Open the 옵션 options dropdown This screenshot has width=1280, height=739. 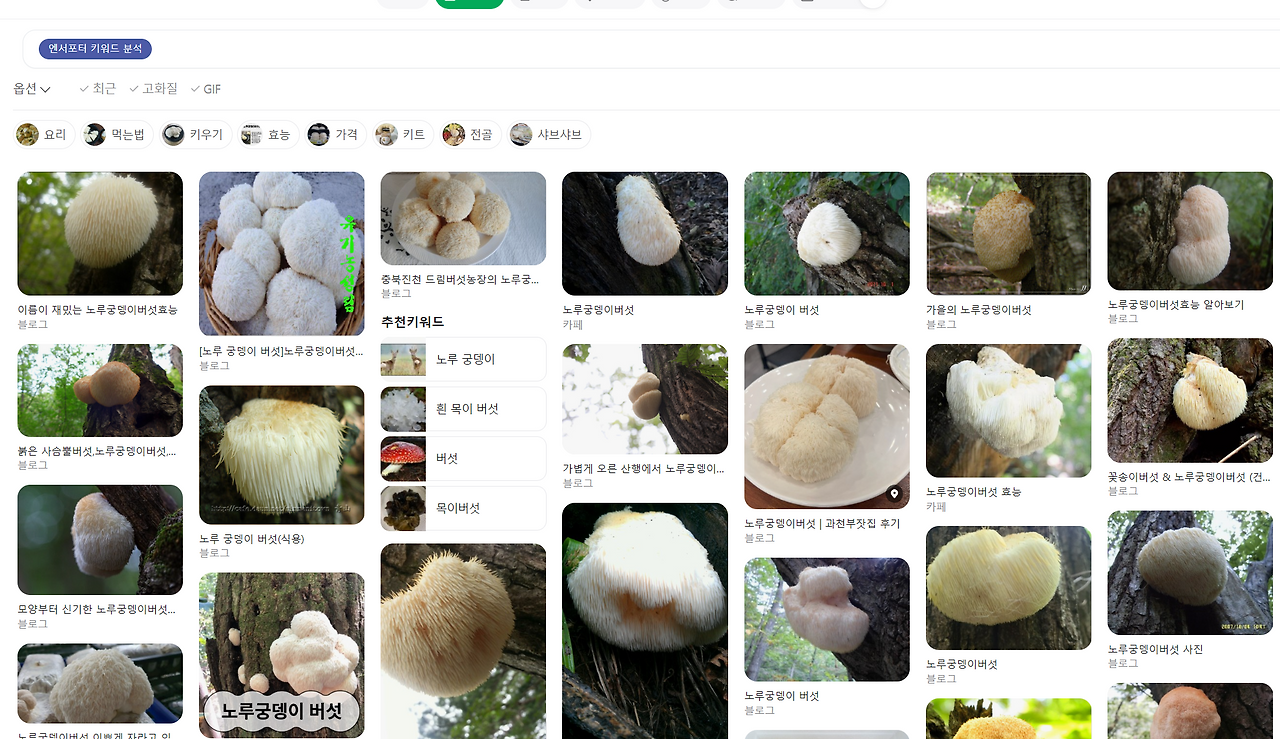tap(32, 89)
